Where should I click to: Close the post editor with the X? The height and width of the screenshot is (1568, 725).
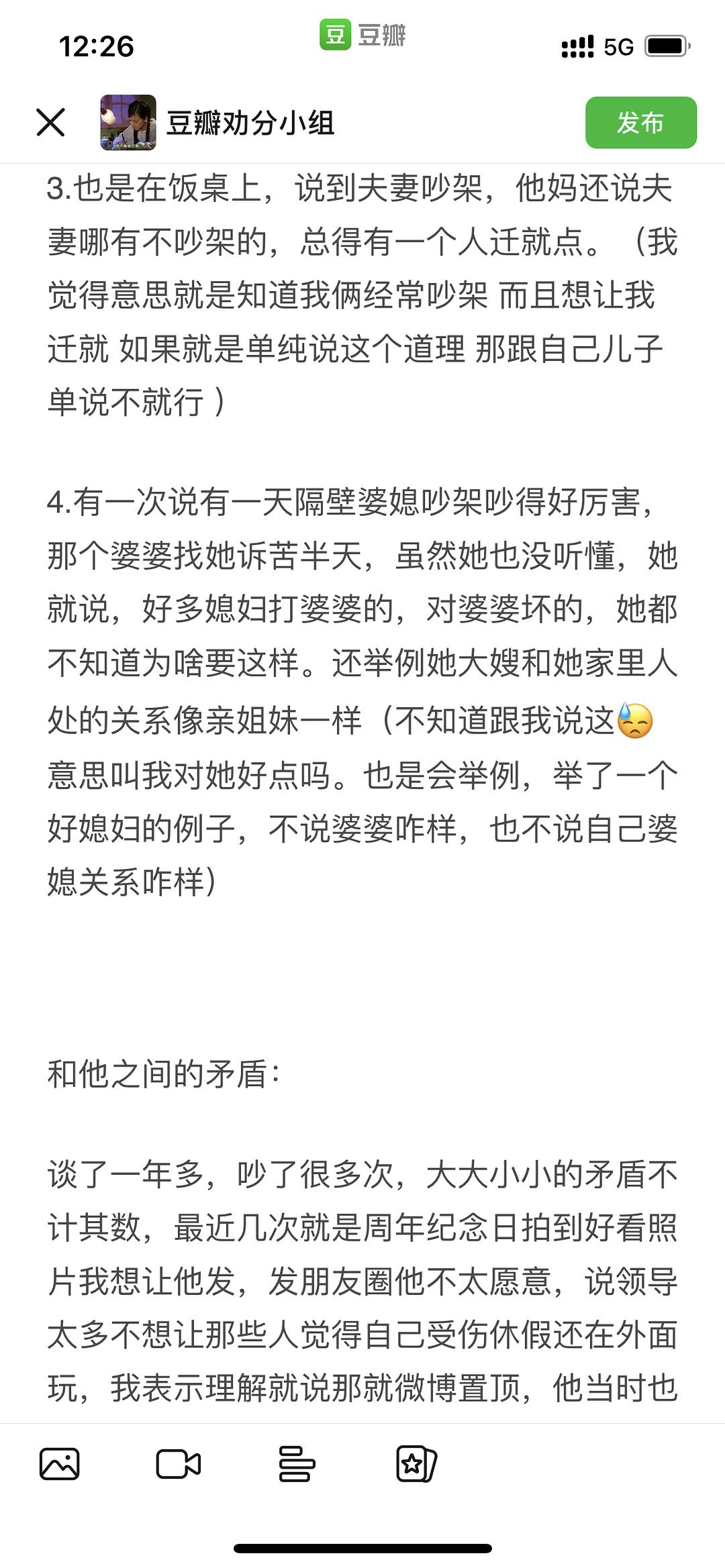point(50,122)
